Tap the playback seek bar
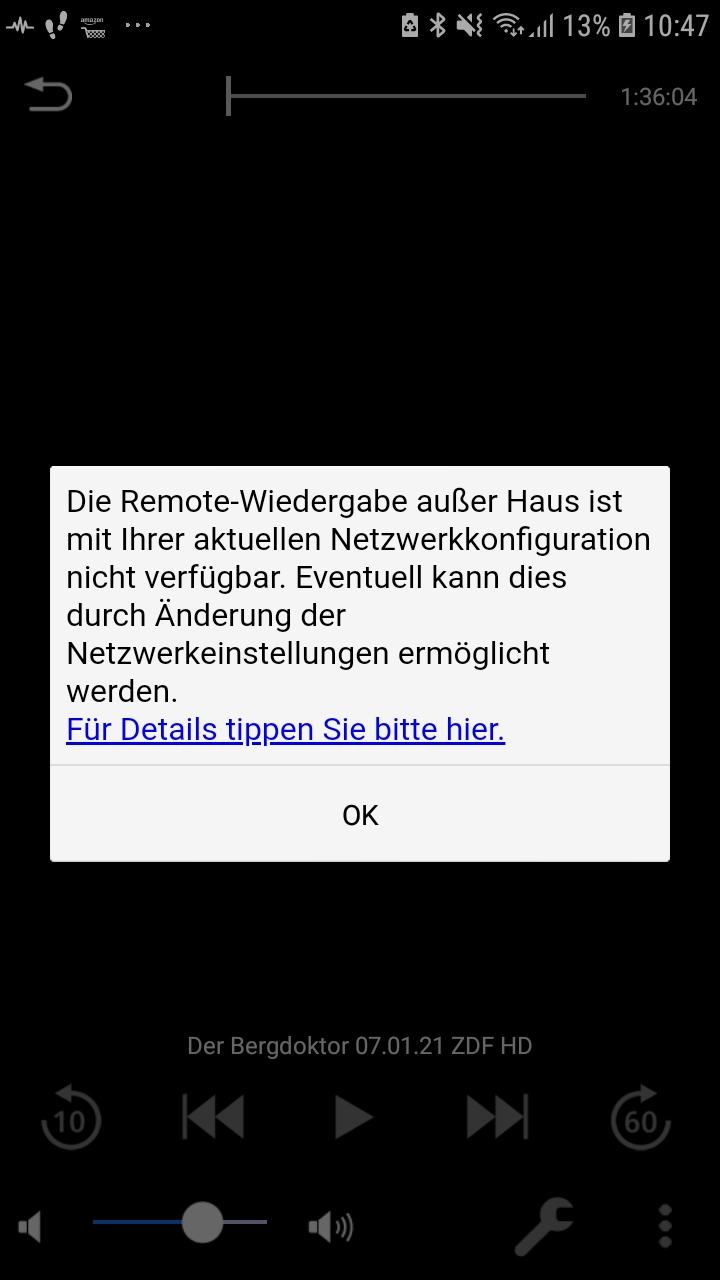The width and height of the screenshot is (720, 1280). [x=406, y=96]
